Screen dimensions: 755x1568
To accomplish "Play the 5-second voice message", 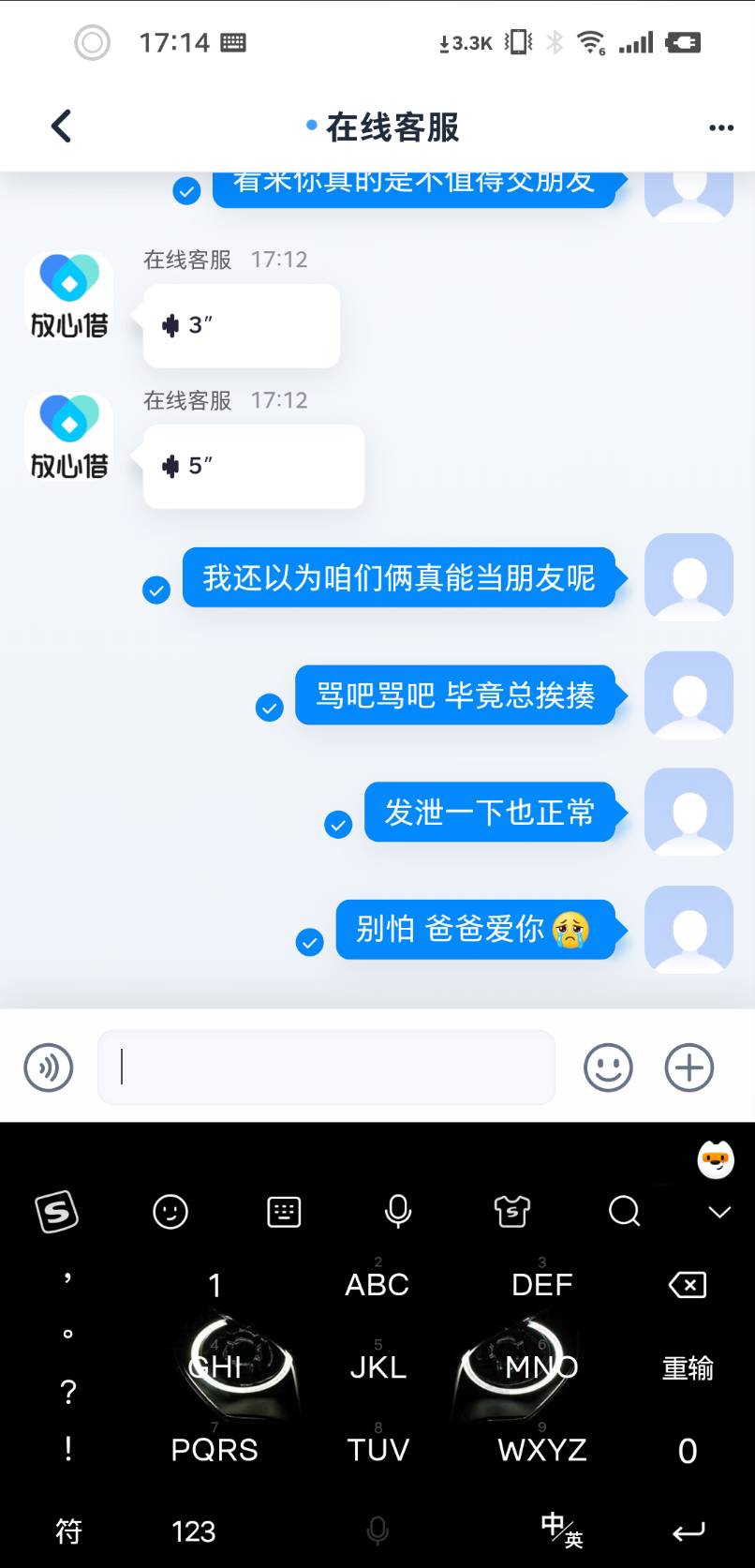I will pyautogui.click(x=254, y=466).
